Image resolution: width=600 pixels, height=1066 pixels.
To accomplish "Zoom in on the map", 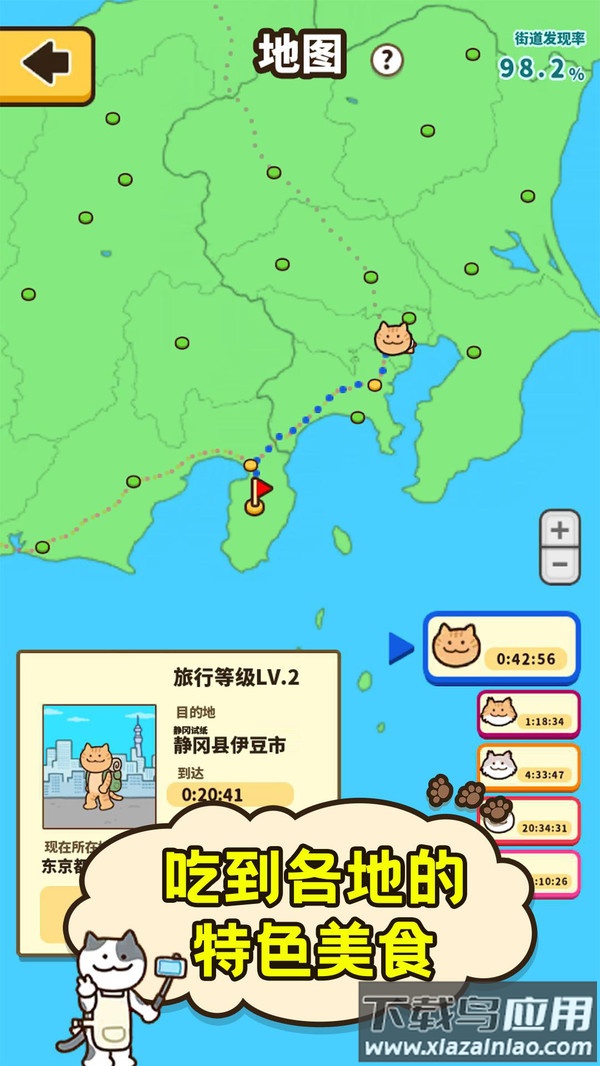I will [x=560, y=529].
